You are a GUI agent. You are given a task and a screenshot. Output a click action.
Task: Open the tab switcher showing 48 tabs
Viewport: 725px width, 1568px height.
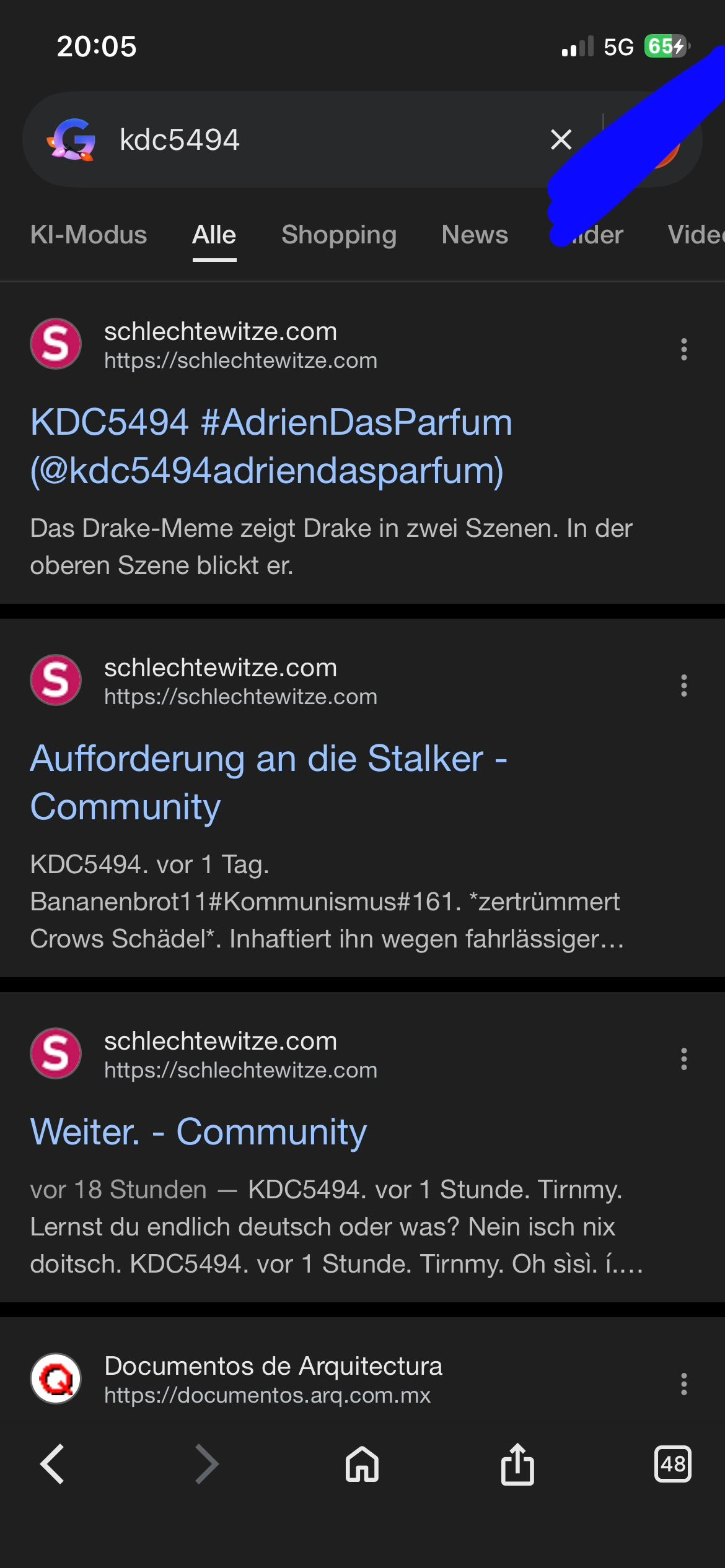coord(672,1464)
